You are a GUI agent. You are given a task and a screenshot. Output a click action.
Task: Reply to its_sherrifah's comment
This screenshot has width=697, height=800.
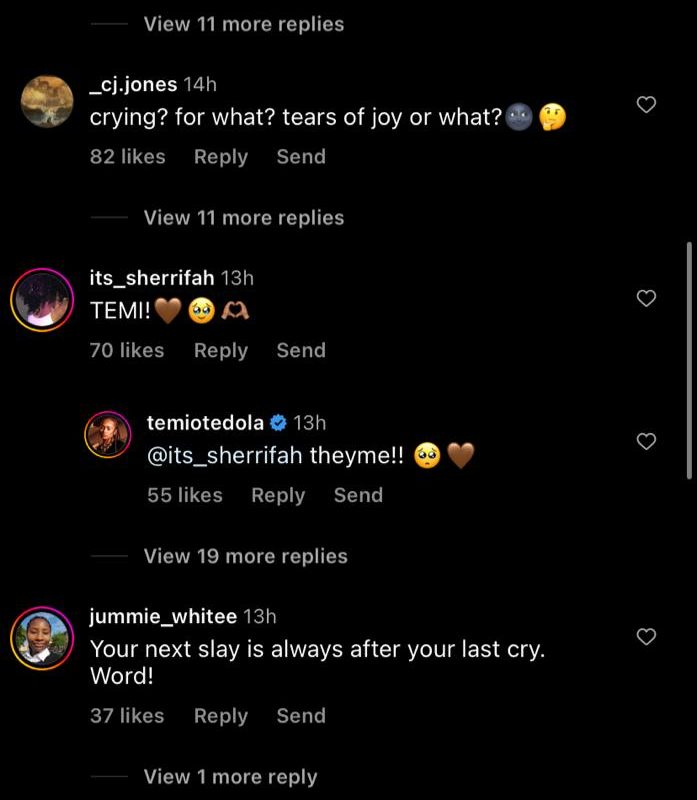[220, 350]
